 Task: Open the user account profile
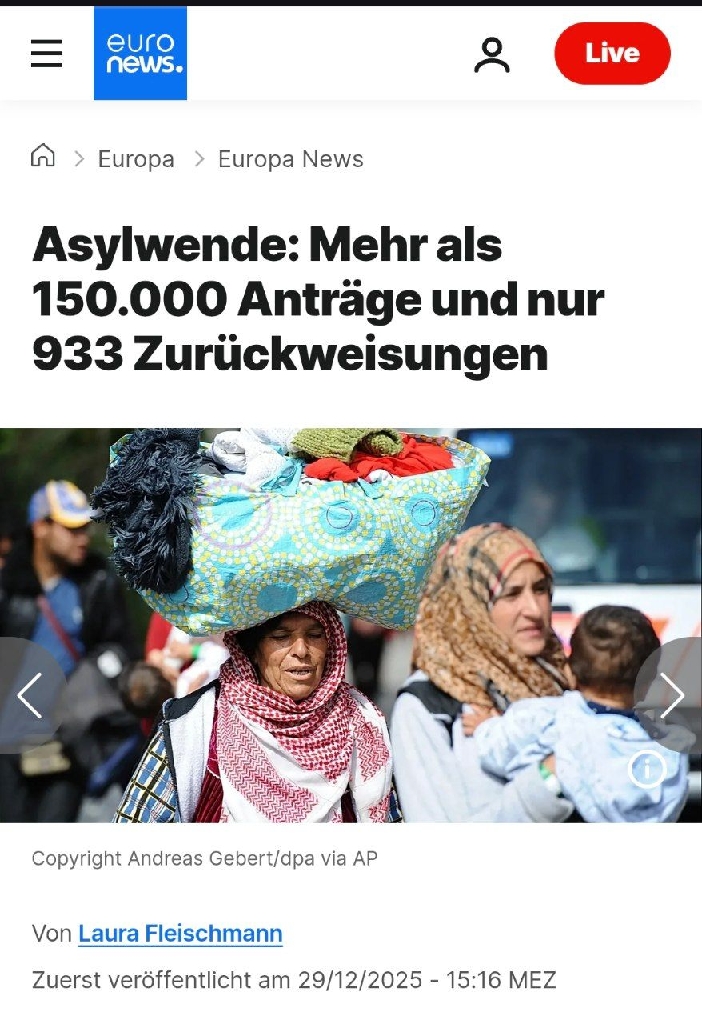click(492, 55)
